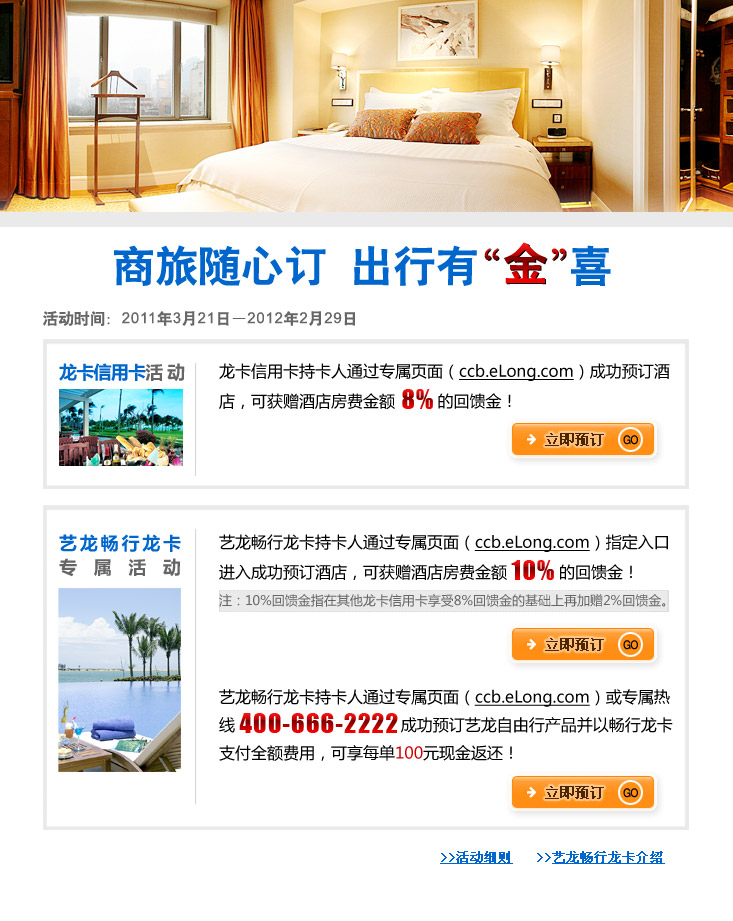
Task: Open the 艺龙畅行龙卡介绍 link
Action: 600,858
